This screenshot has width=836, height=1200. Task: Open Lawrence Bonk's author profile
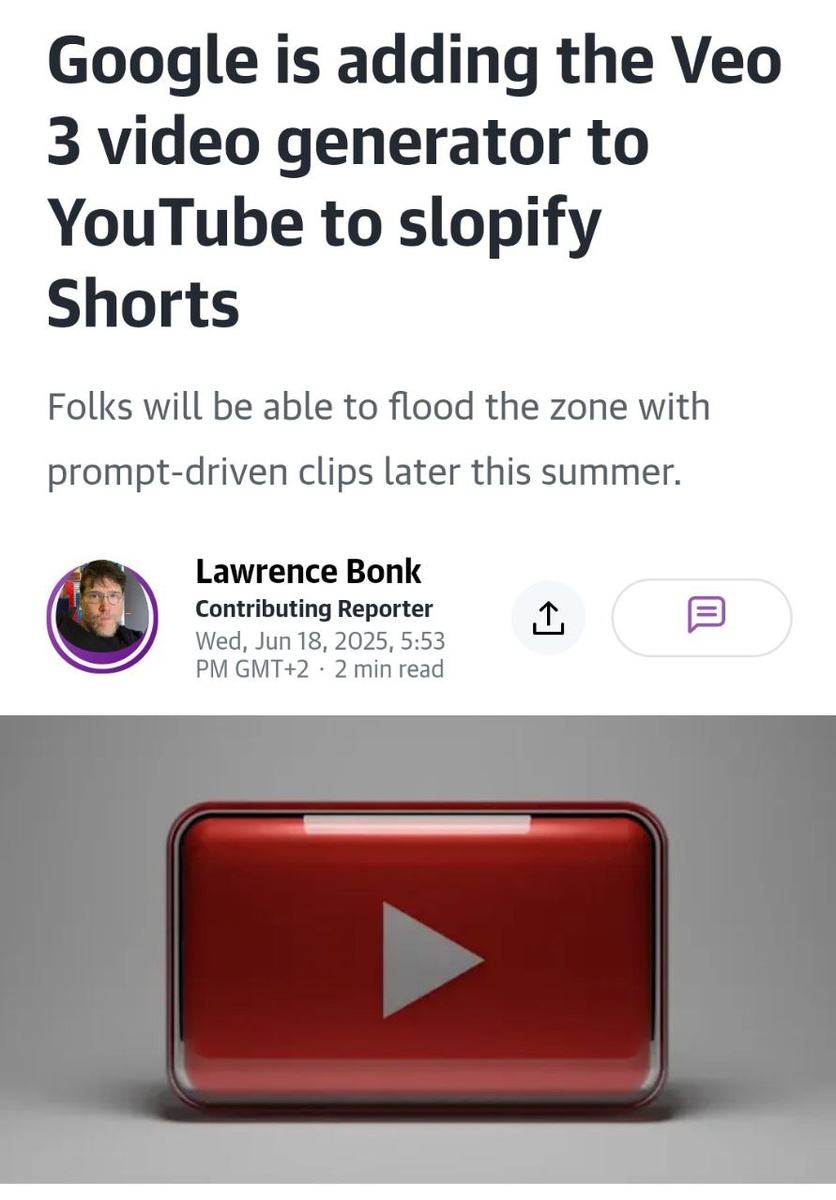click(308, 571)
